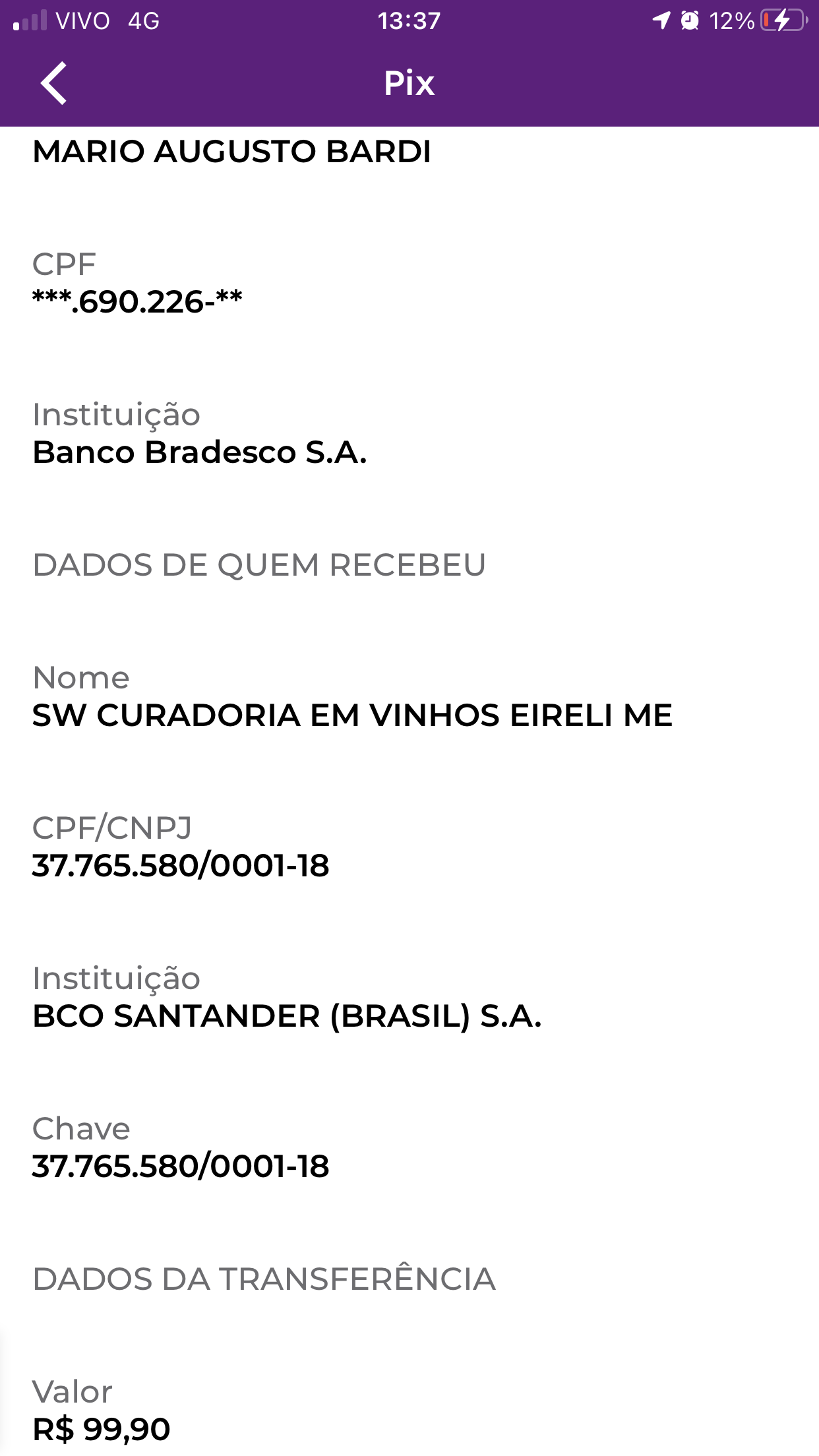The height and width of the screenshot is (1456, 819).
Task: Go back from the Pix receipt
Action: pyautogui.click(x=53, y=83)
